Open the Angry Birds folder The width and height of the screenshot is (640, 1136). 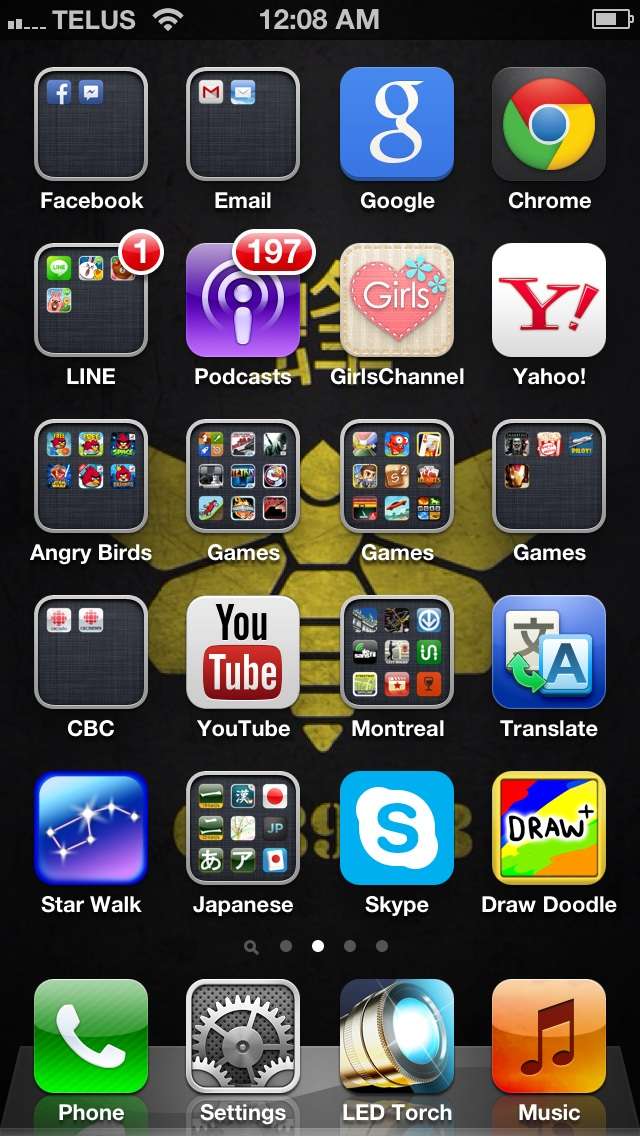point(91,476)
